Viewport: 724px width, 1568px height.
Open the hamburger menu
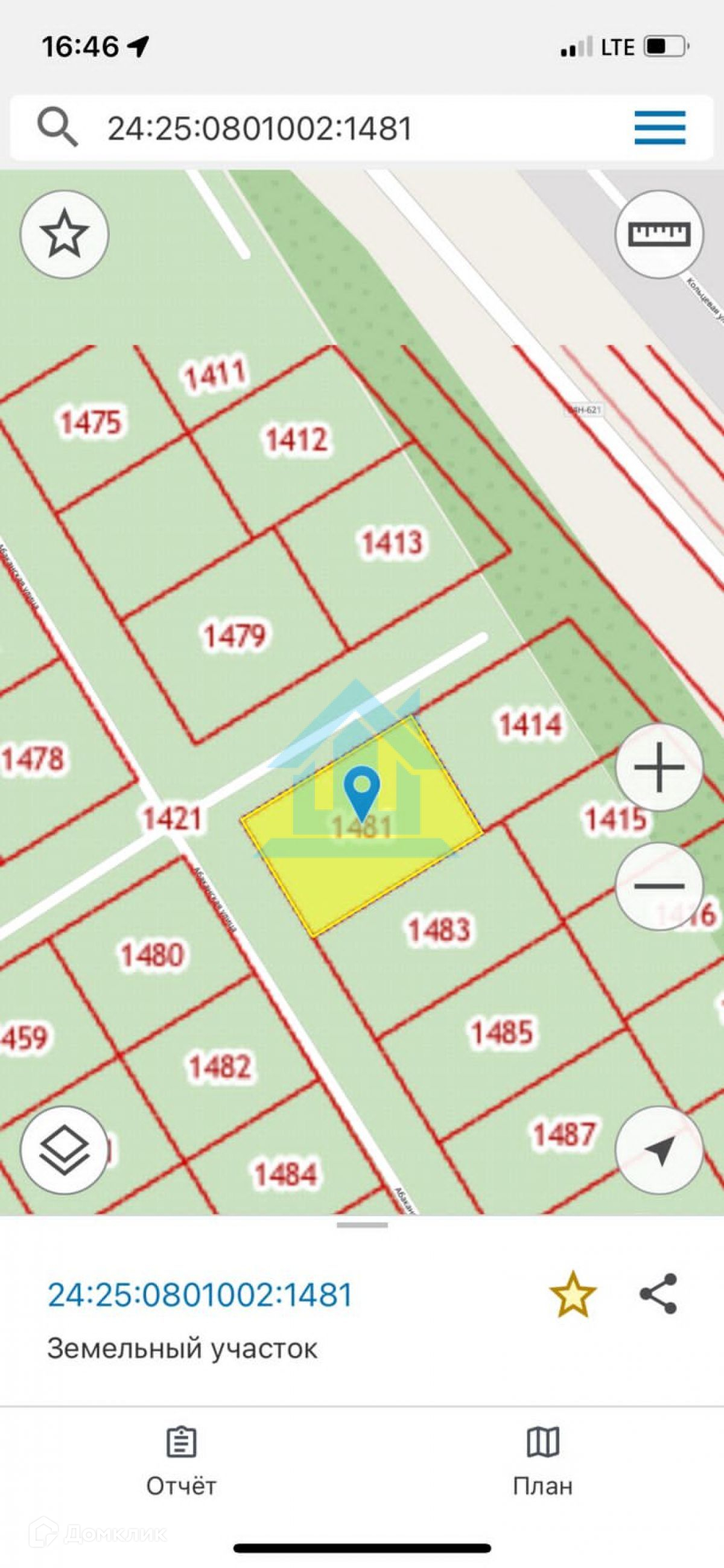point(659,128)
